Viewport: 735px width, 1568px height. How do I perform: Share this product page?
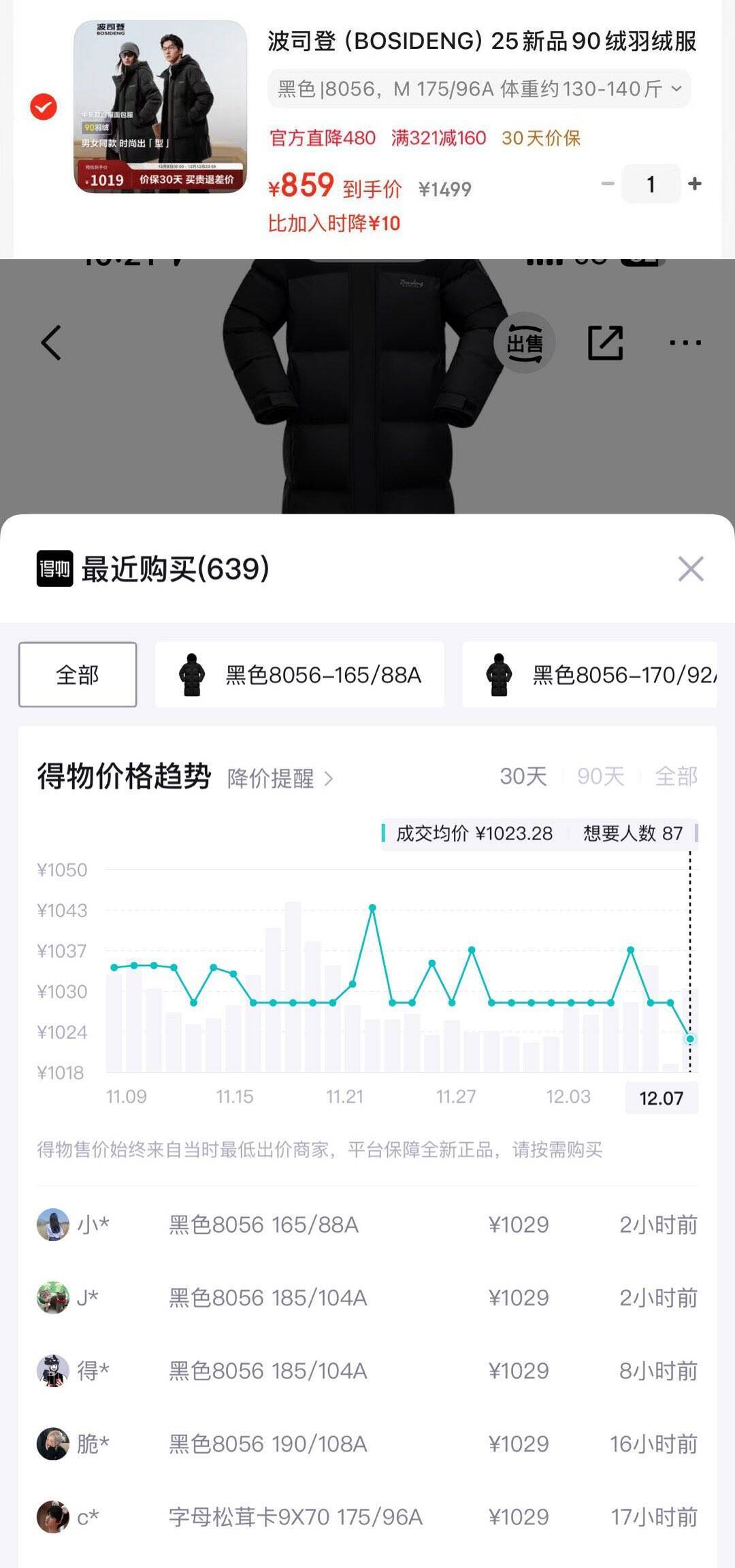pos(605,343)
